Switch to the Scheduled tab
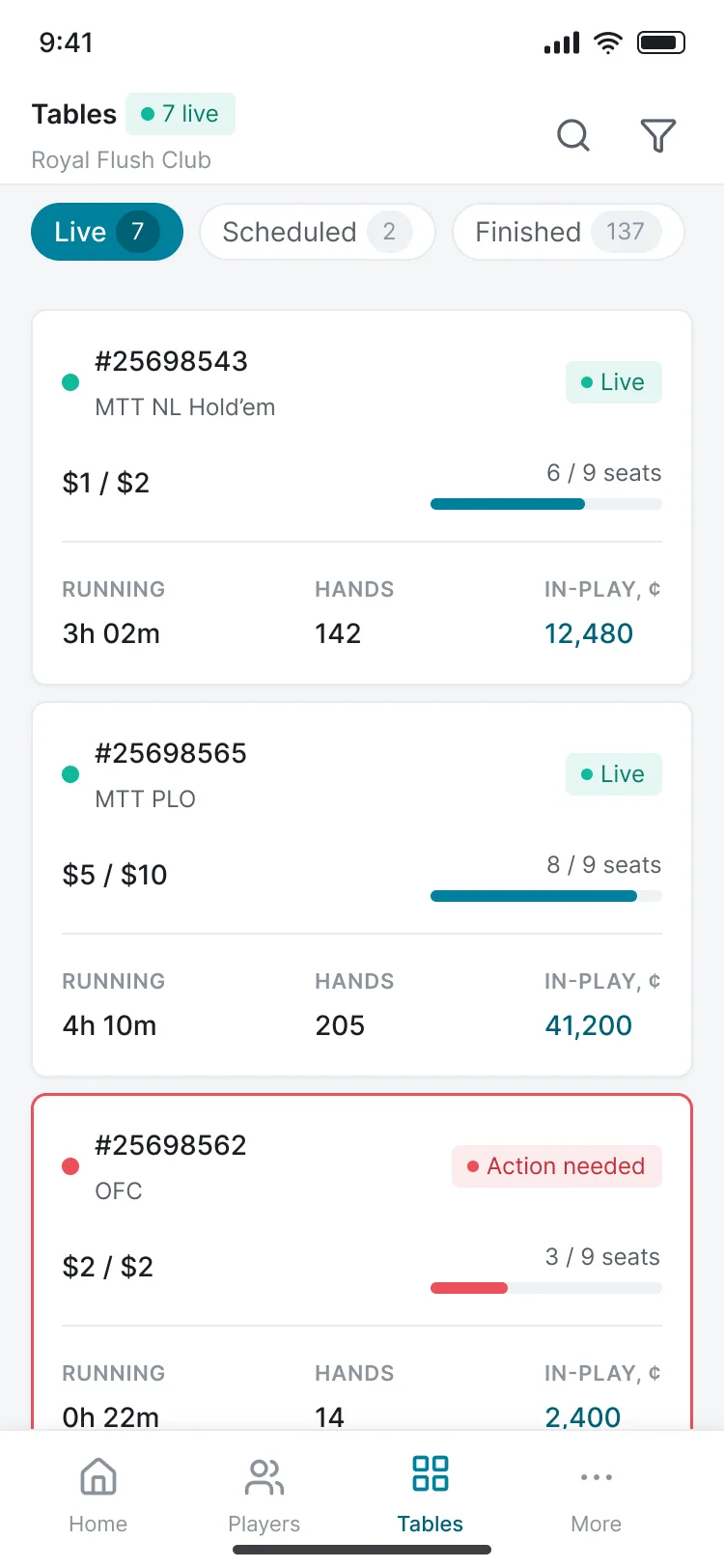Image resolution: width=724 pixels, height=1568 pixels. 318,232
